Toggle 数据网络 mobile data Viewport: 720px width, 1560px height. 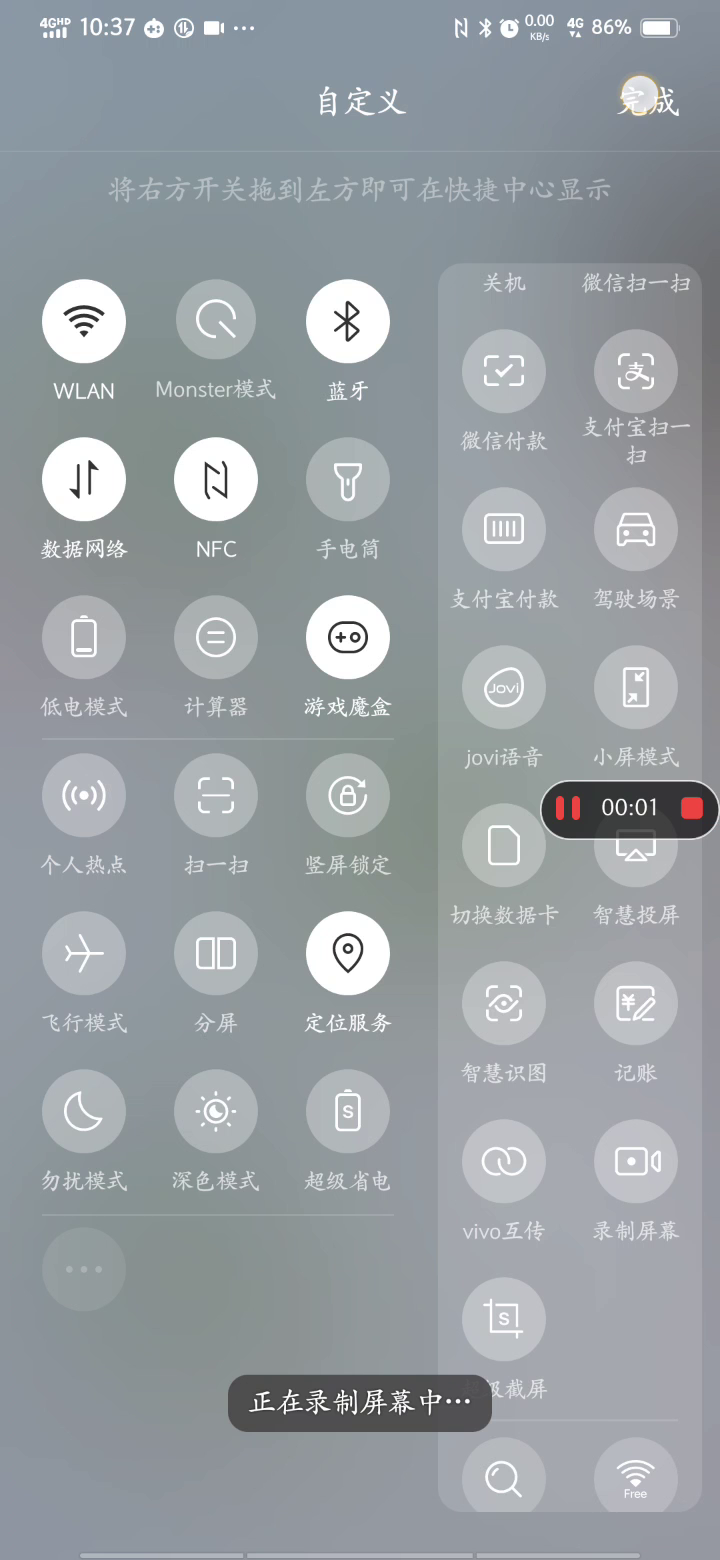[84, 479]
